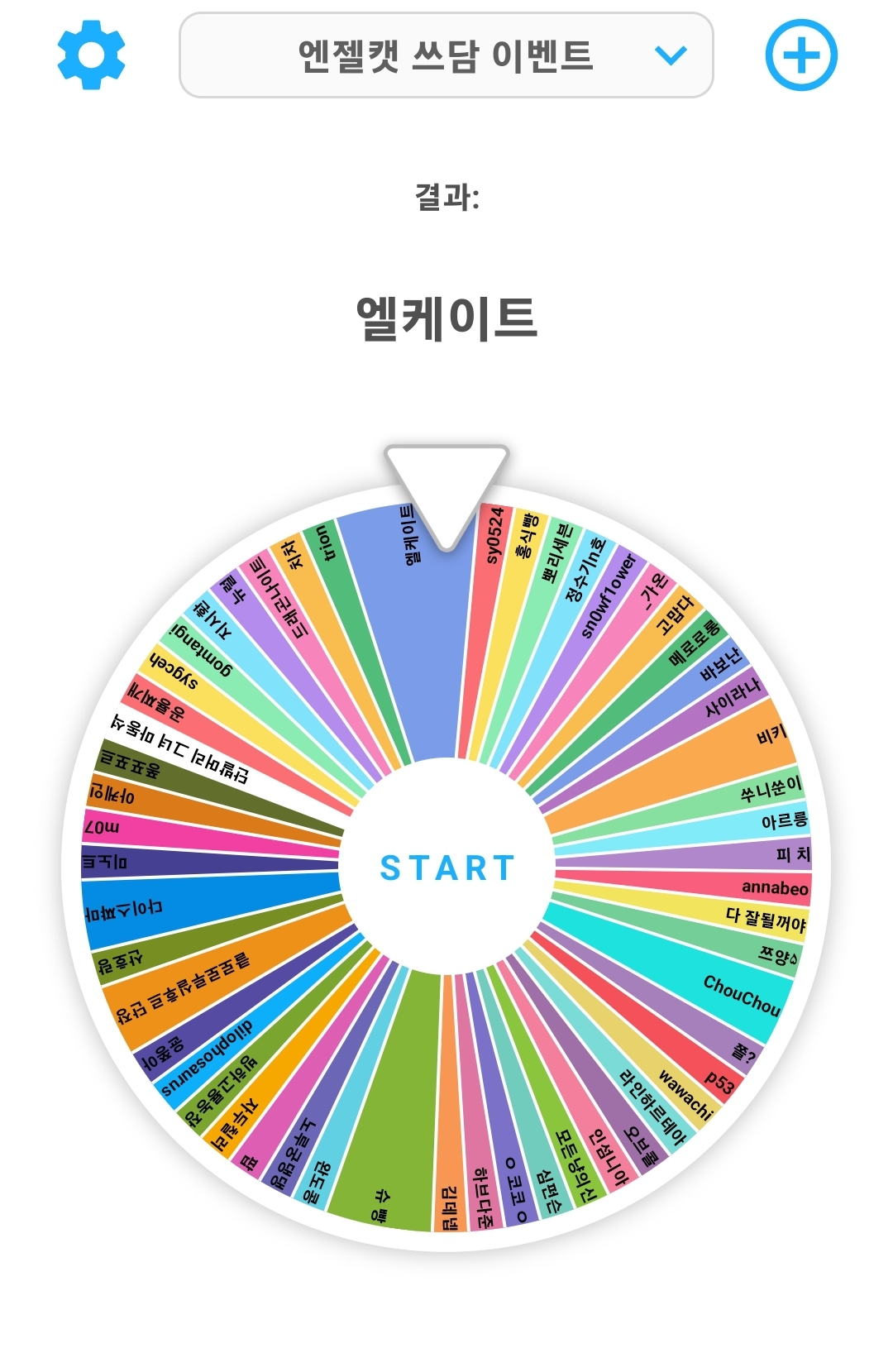Tap START to spin the wheel
Screen dimensions: 893x1372
pos(447,868)
